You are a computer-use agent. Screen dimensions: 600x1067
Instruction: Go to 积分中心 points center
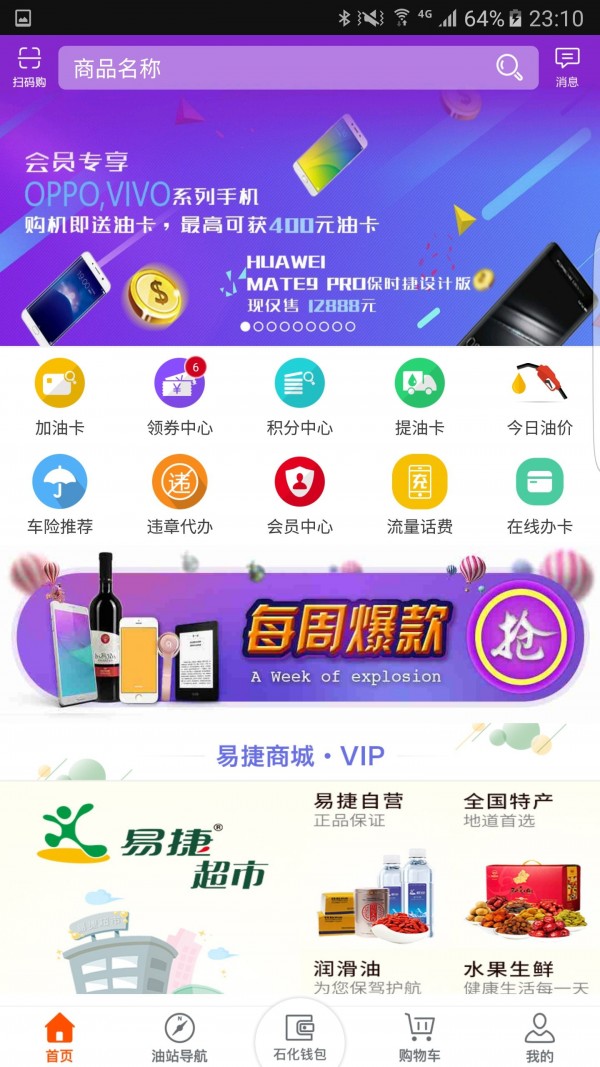click(299, 397)
